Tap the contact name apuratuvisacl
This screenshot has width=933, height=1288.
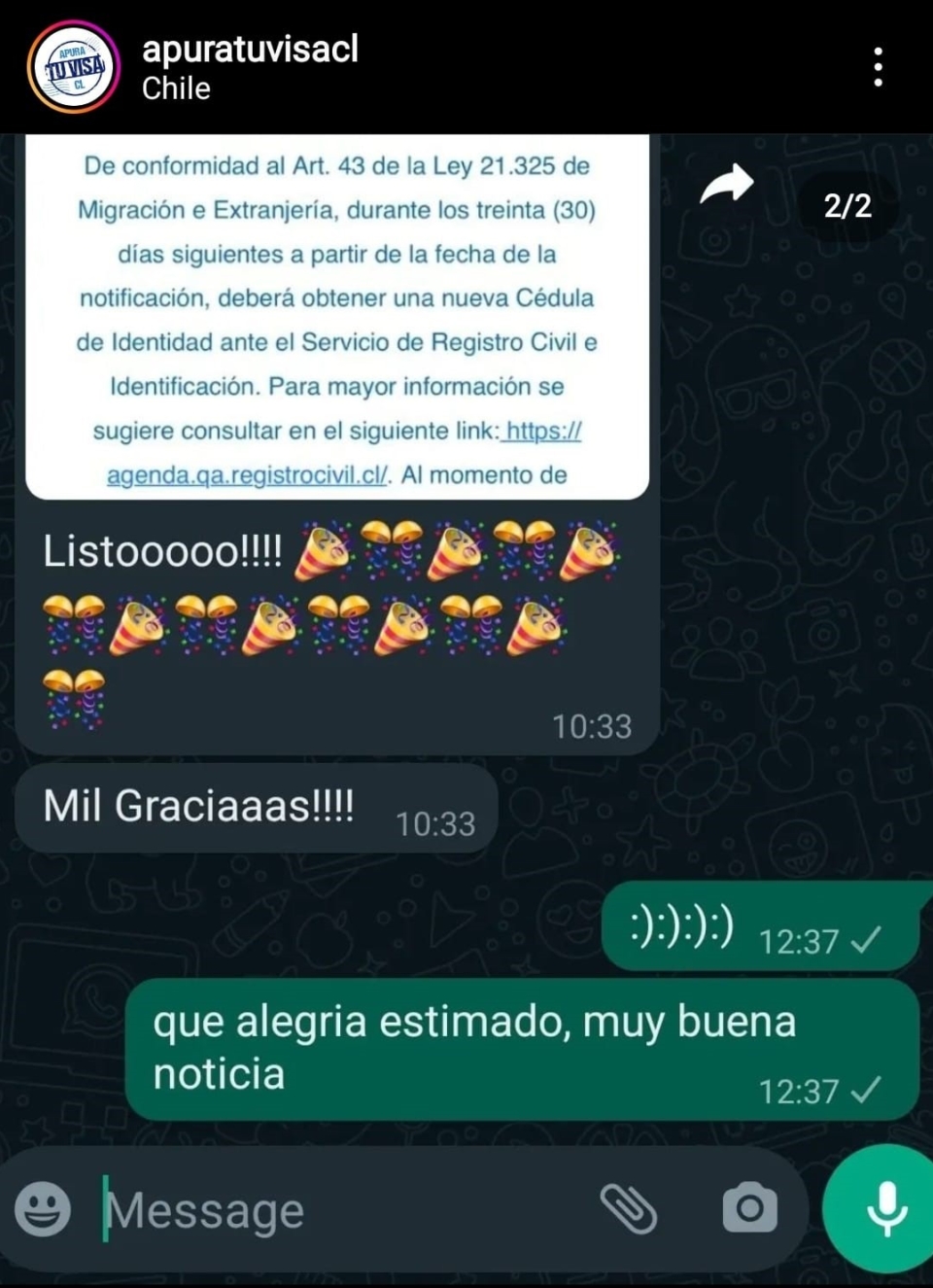[x=249, y=52]
